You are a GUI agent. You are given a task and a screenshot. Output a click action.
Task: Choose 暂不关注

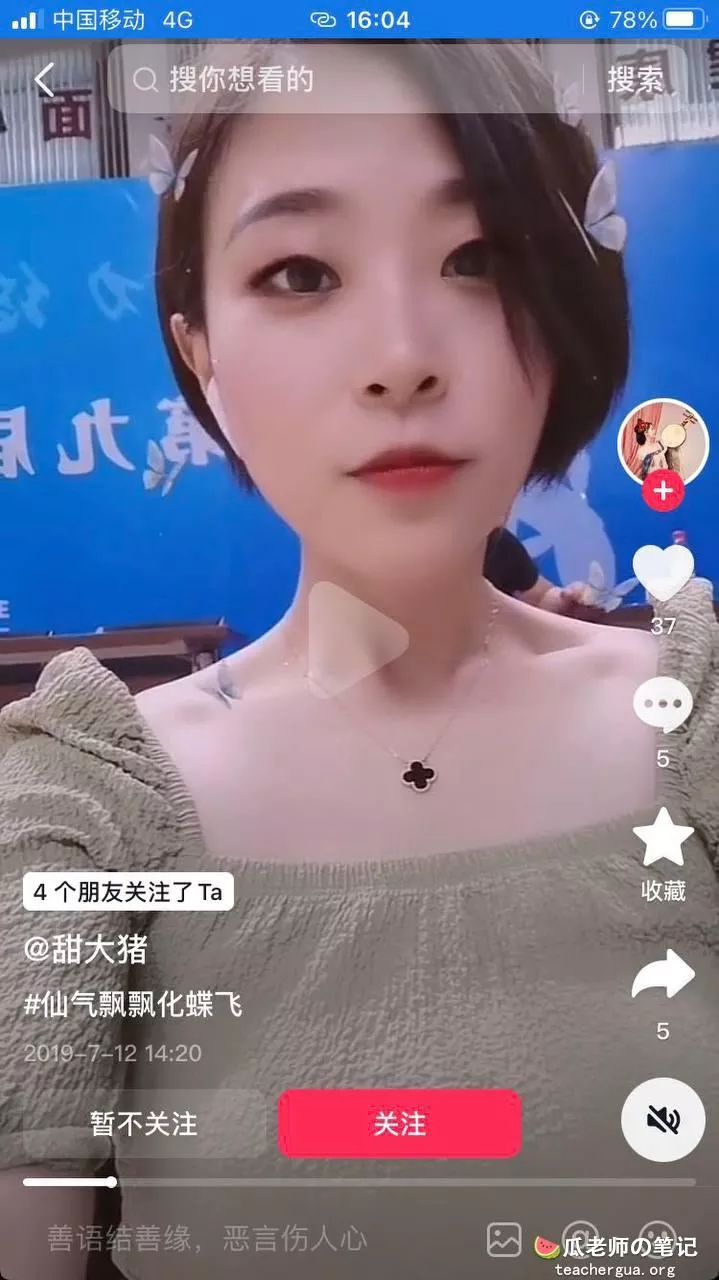click(144, 1123)
